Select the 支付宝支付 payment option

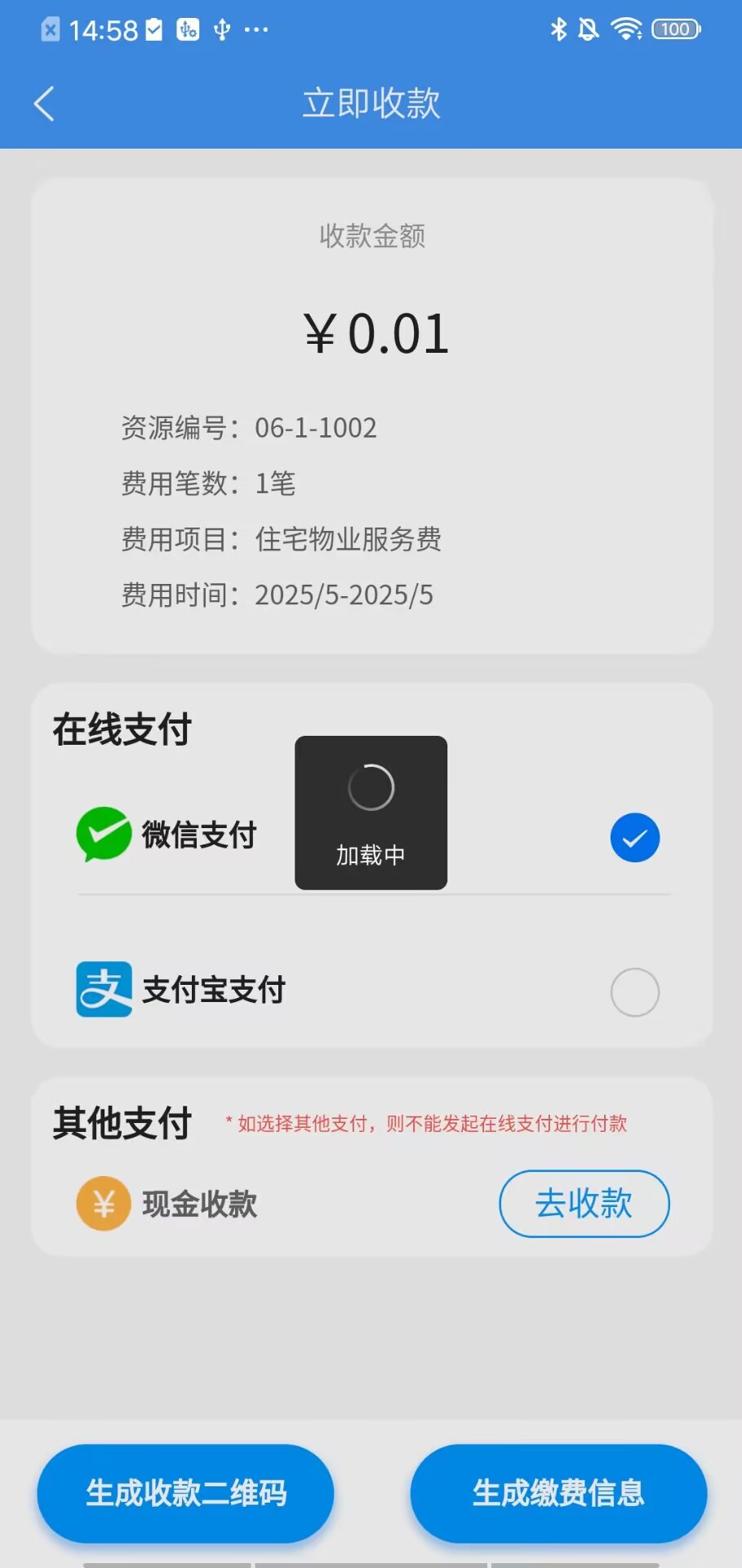point(373,991)
